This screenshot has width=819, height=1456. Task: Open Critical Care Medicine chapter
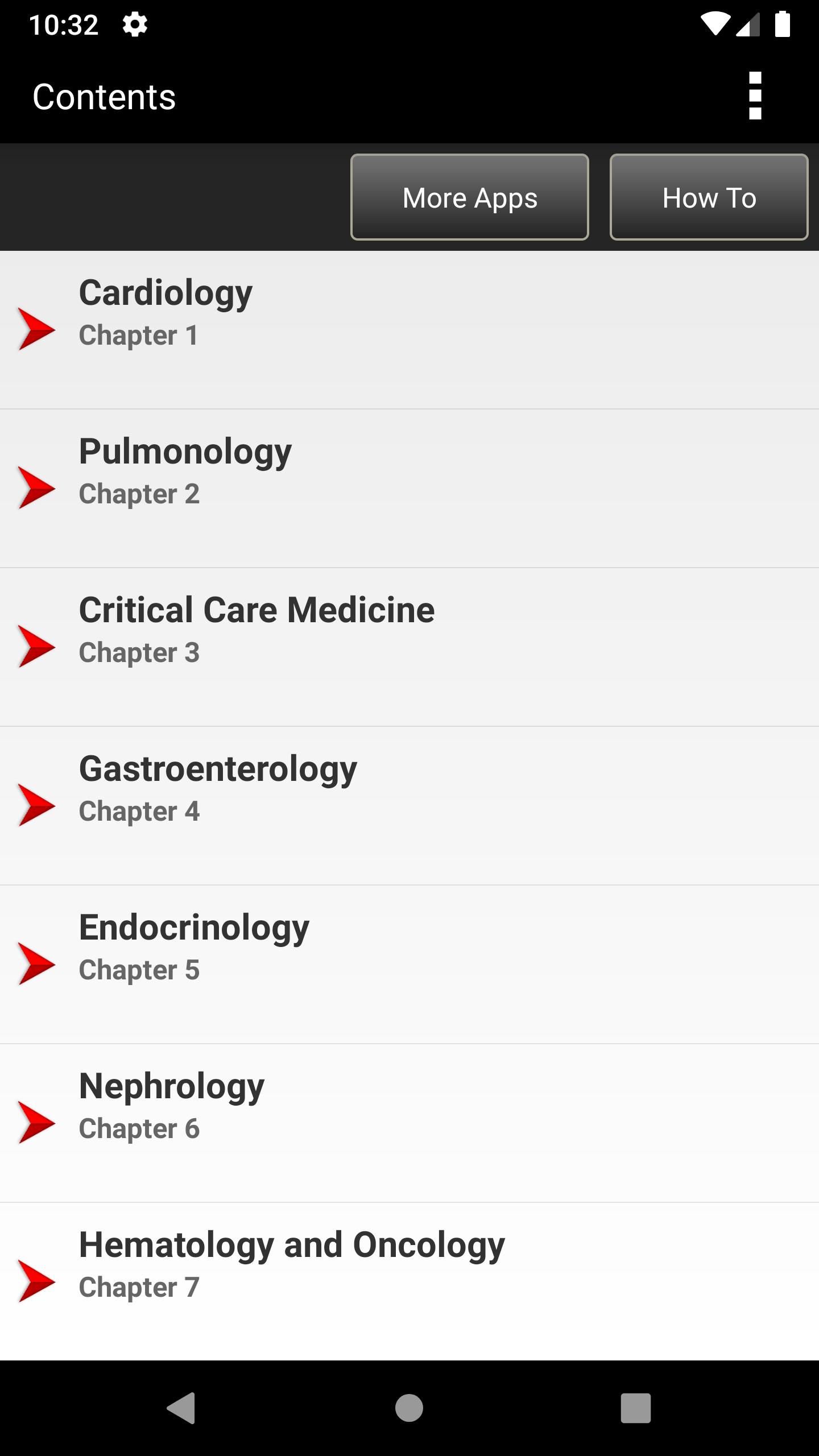point(409,647)
